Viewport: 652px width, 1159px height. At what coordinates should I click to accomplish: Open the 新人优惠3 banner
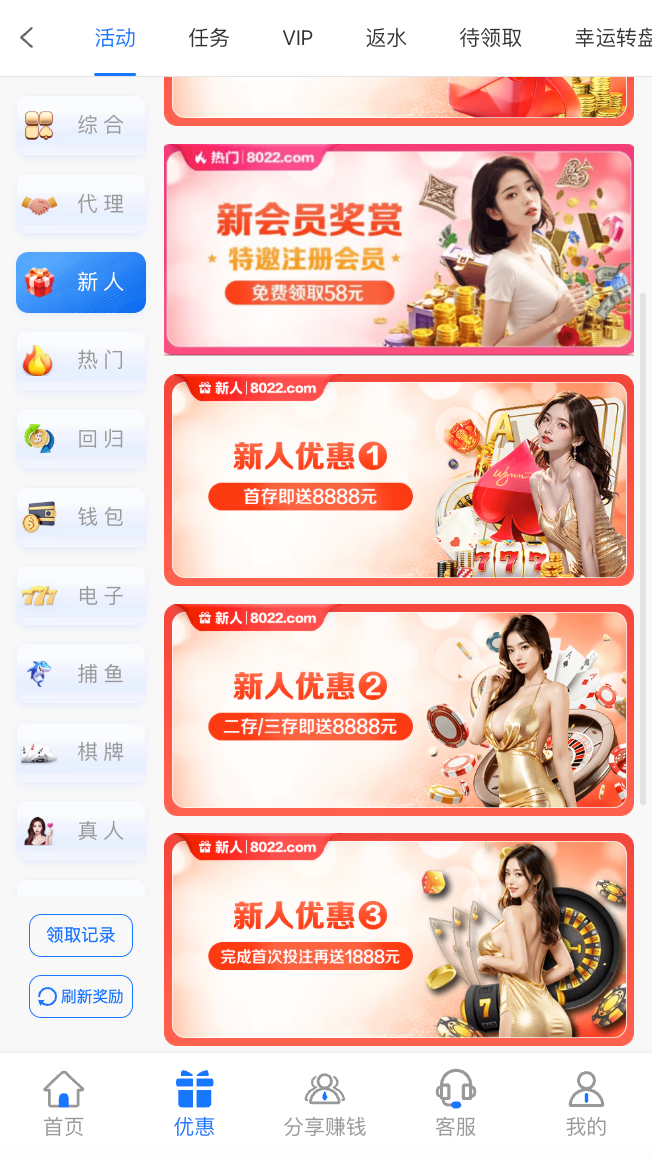tap(398, 938)
